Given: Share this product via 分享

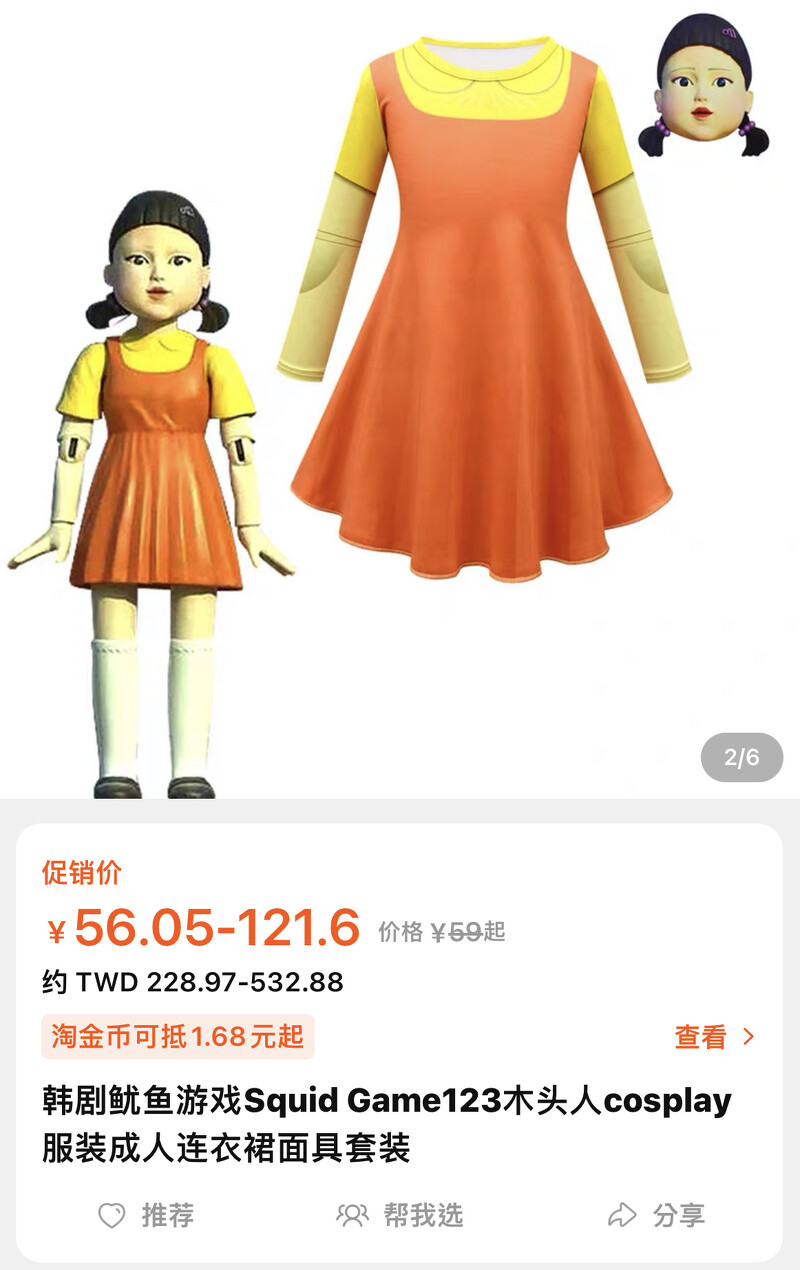Looking at the screenshot, I should tap(656, 1215).
